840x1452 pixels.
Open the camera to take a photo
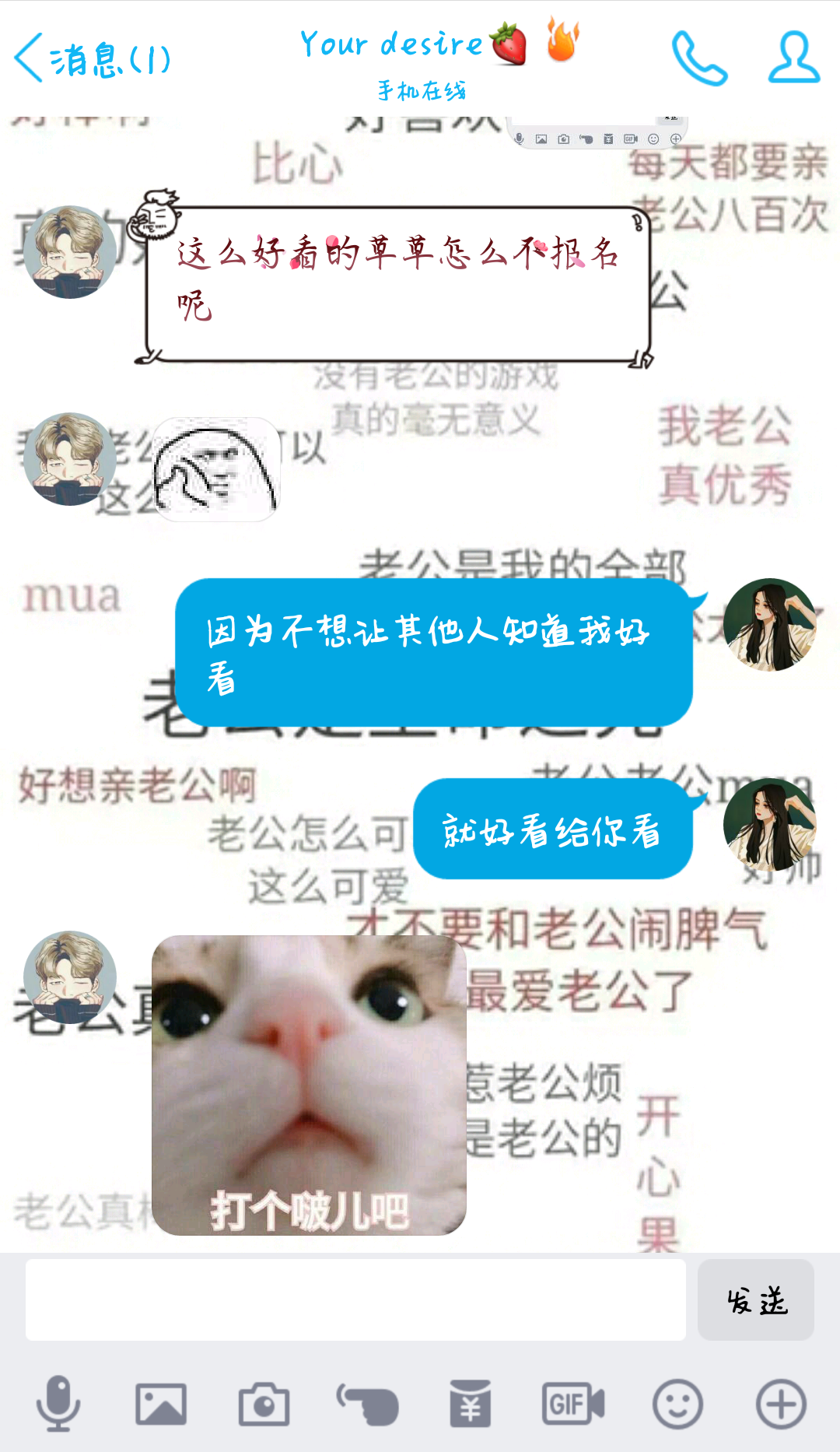click(x=264, y=1404)
